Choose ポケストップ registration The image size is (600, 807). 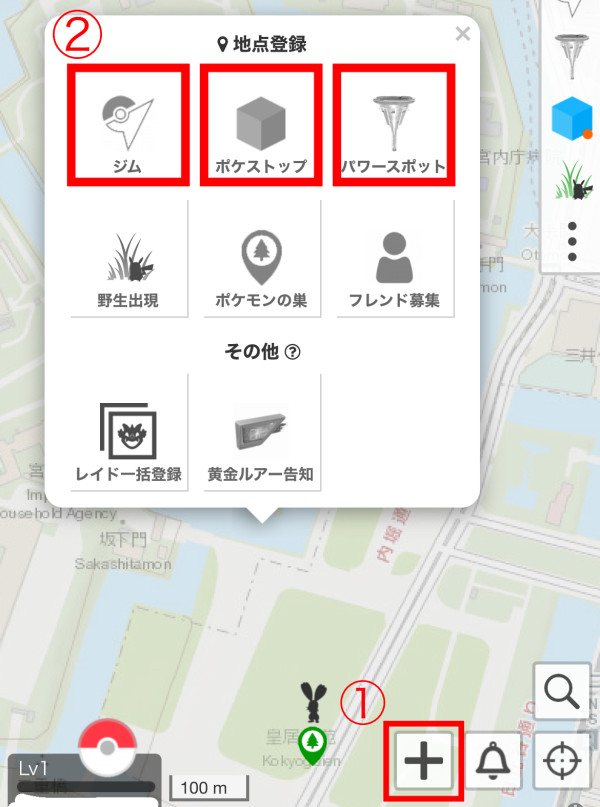[260, 125]
